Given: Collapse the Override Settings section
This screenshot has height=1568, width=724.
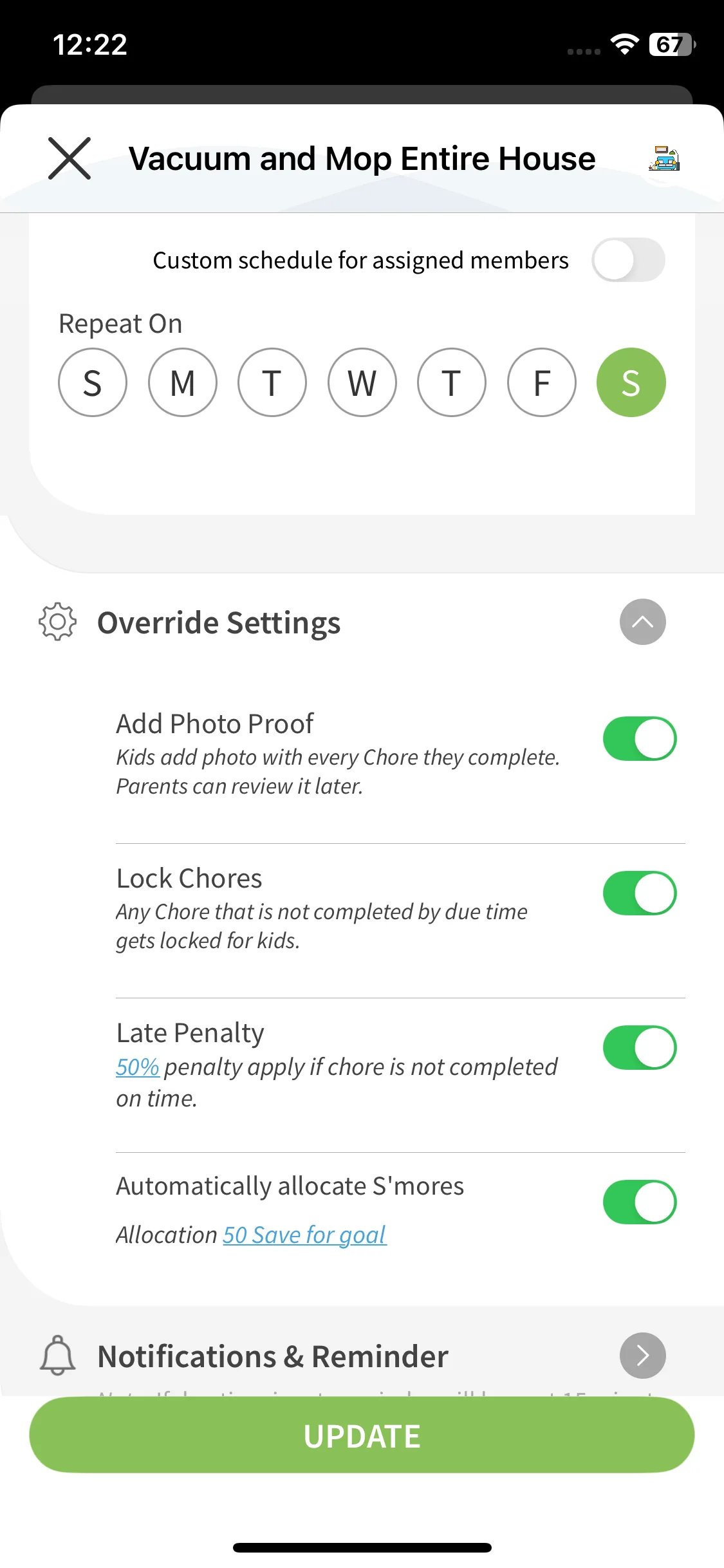Looking at the screenshot, I should (642, 622).
